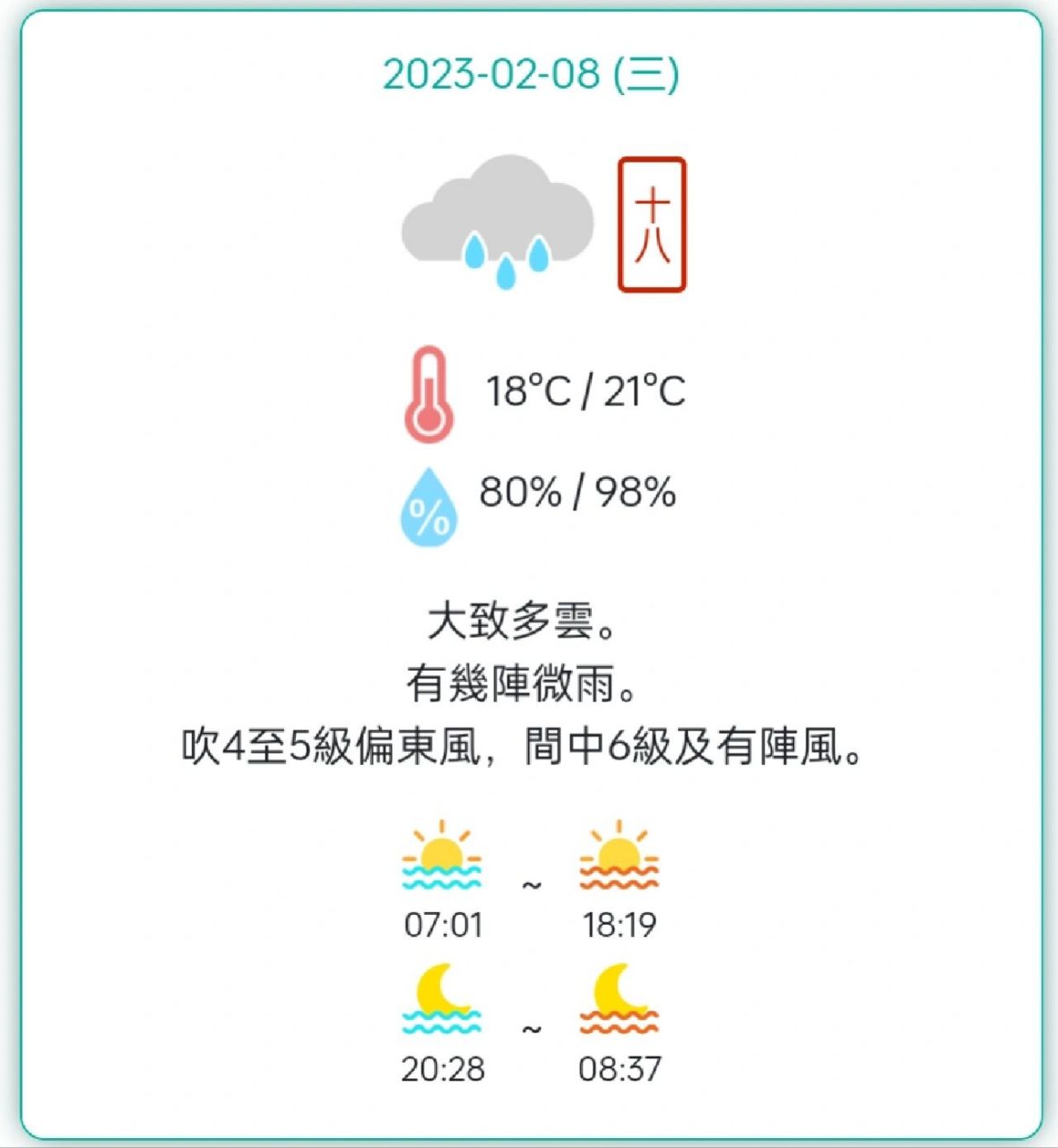Click the sunrise icon above 07:01
The width and height of the screenshot is (1058, 1148).
(441, 857)
